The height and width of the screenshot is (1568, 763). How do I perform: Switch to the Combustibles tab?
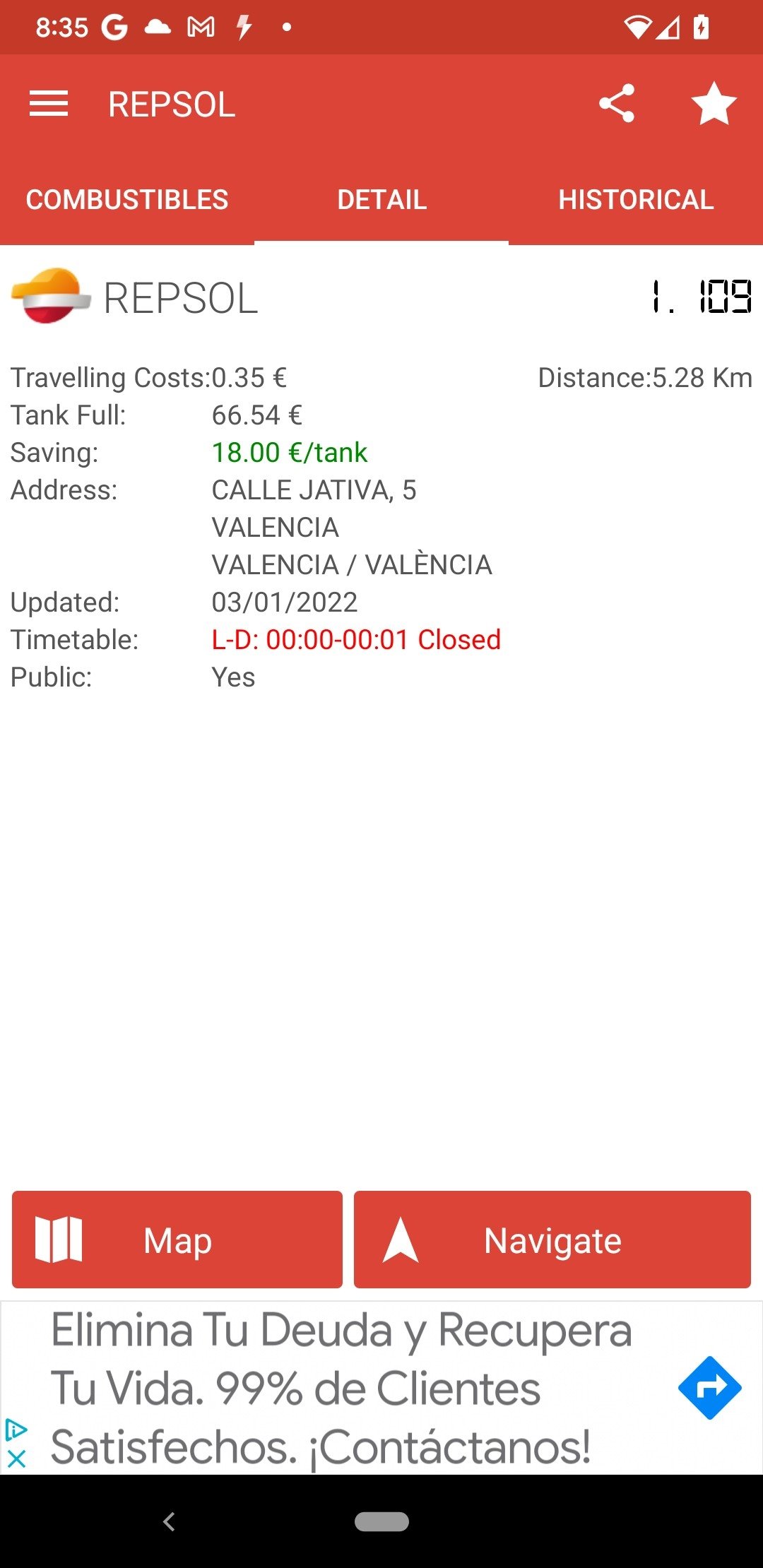tap(127, 200)
